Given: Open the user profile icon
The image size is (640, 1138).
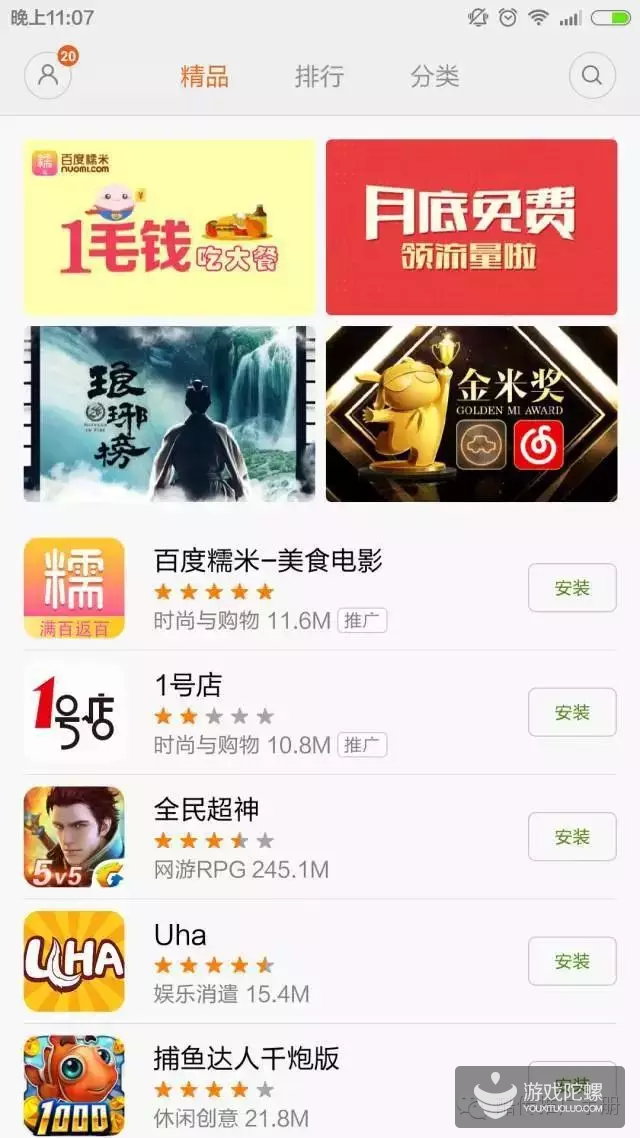Looking at the screenshot, I should point(47,75).
